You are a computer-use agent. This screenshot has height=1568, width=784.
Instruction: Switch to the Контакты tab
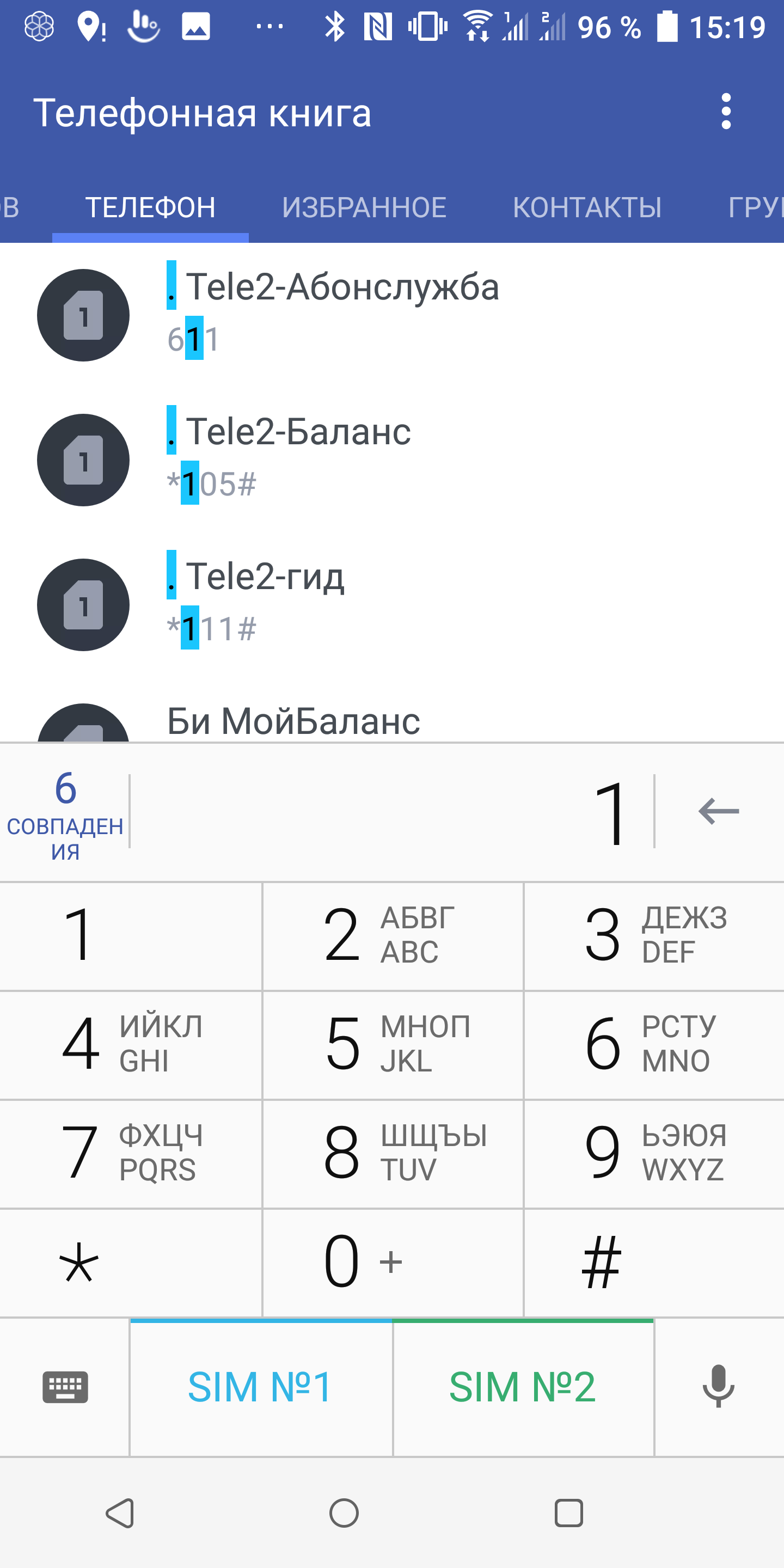click(587, 207)
